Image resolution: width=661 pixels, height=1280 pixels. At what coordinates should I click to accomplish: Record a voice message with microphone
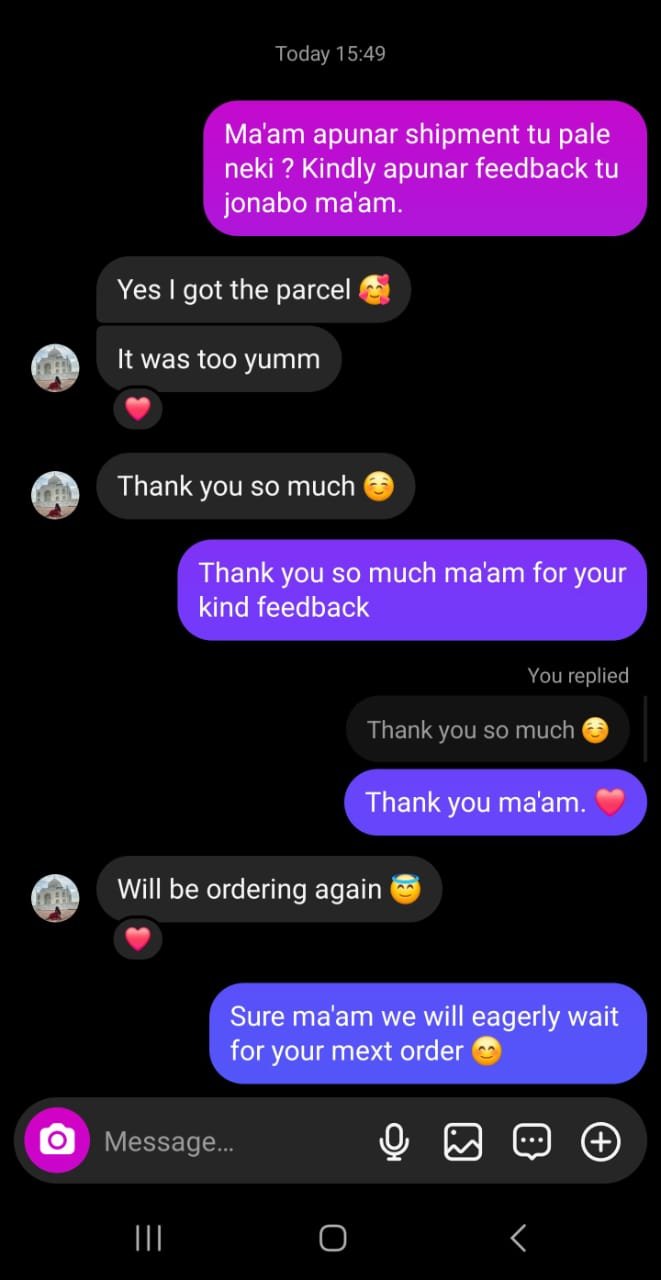[394, 1141]
